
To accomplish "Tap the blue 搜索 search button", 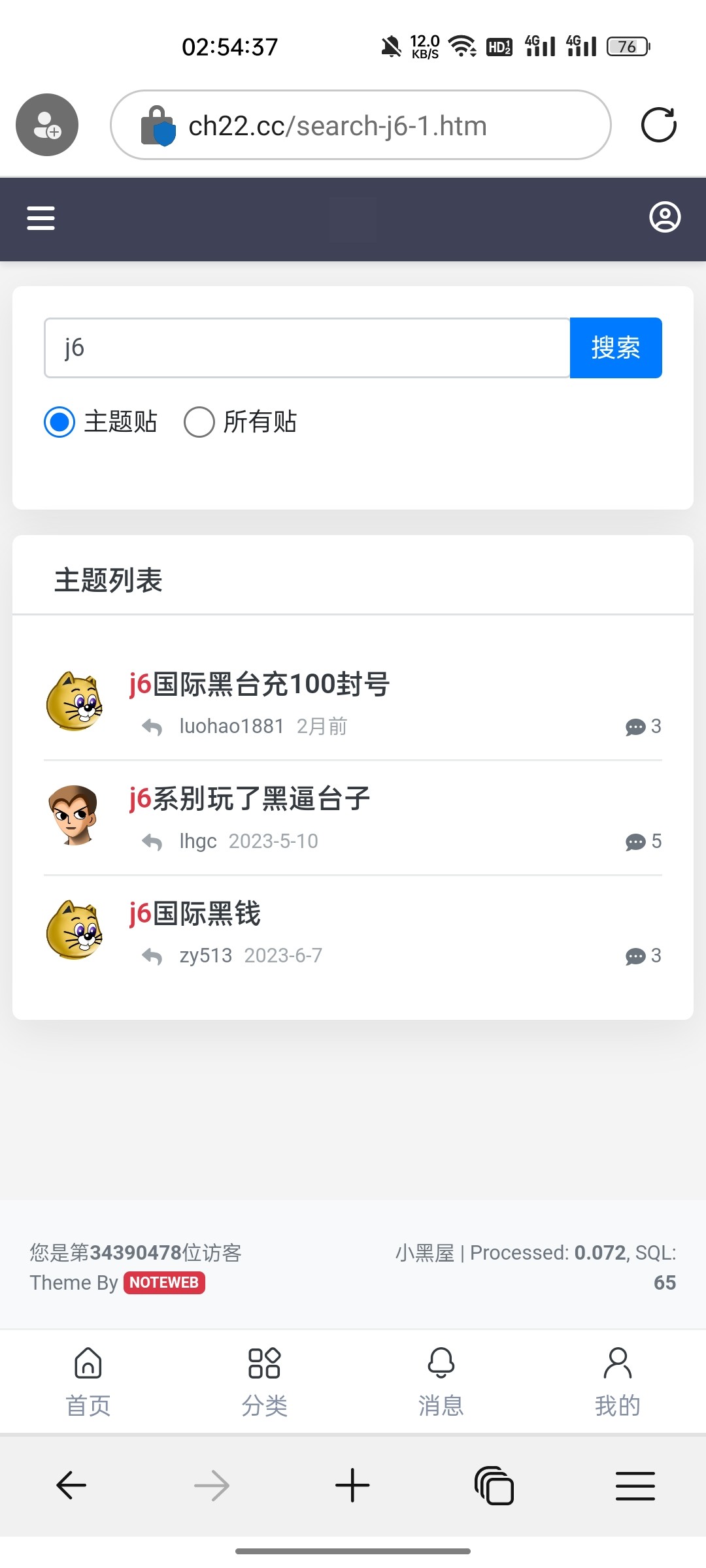I will pos(616,348).
